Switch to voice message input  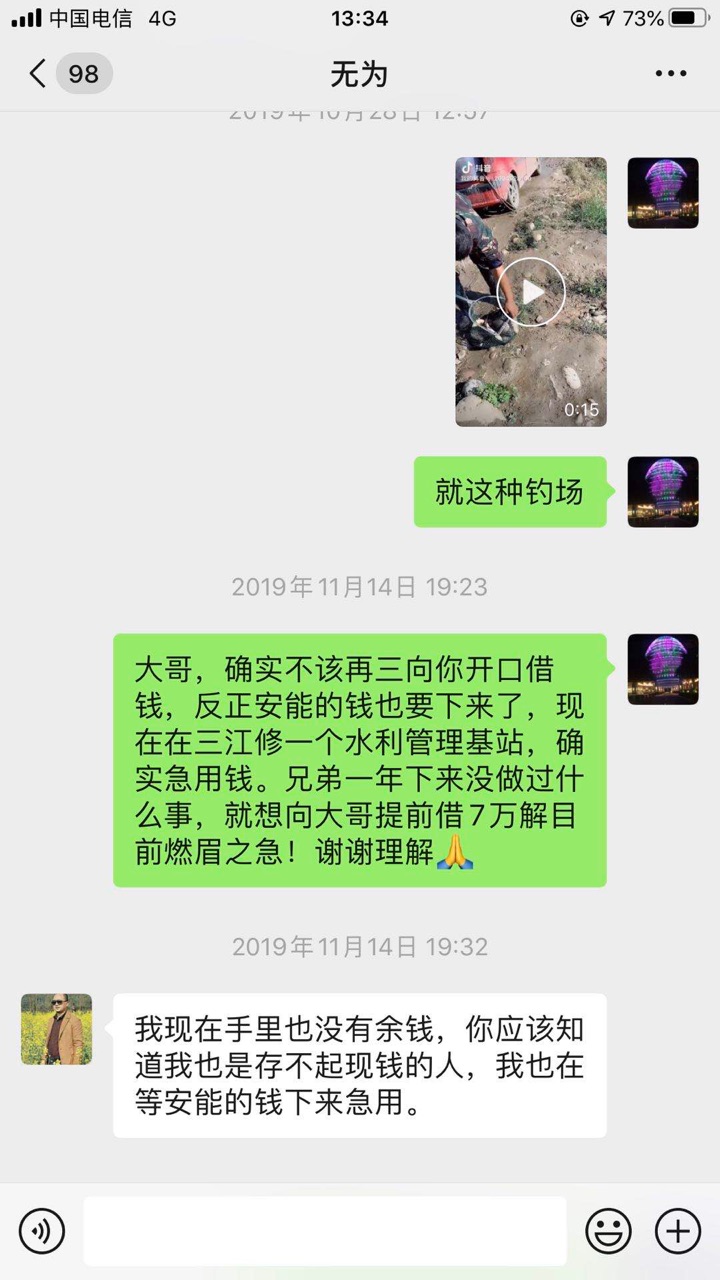(42, 1230)
